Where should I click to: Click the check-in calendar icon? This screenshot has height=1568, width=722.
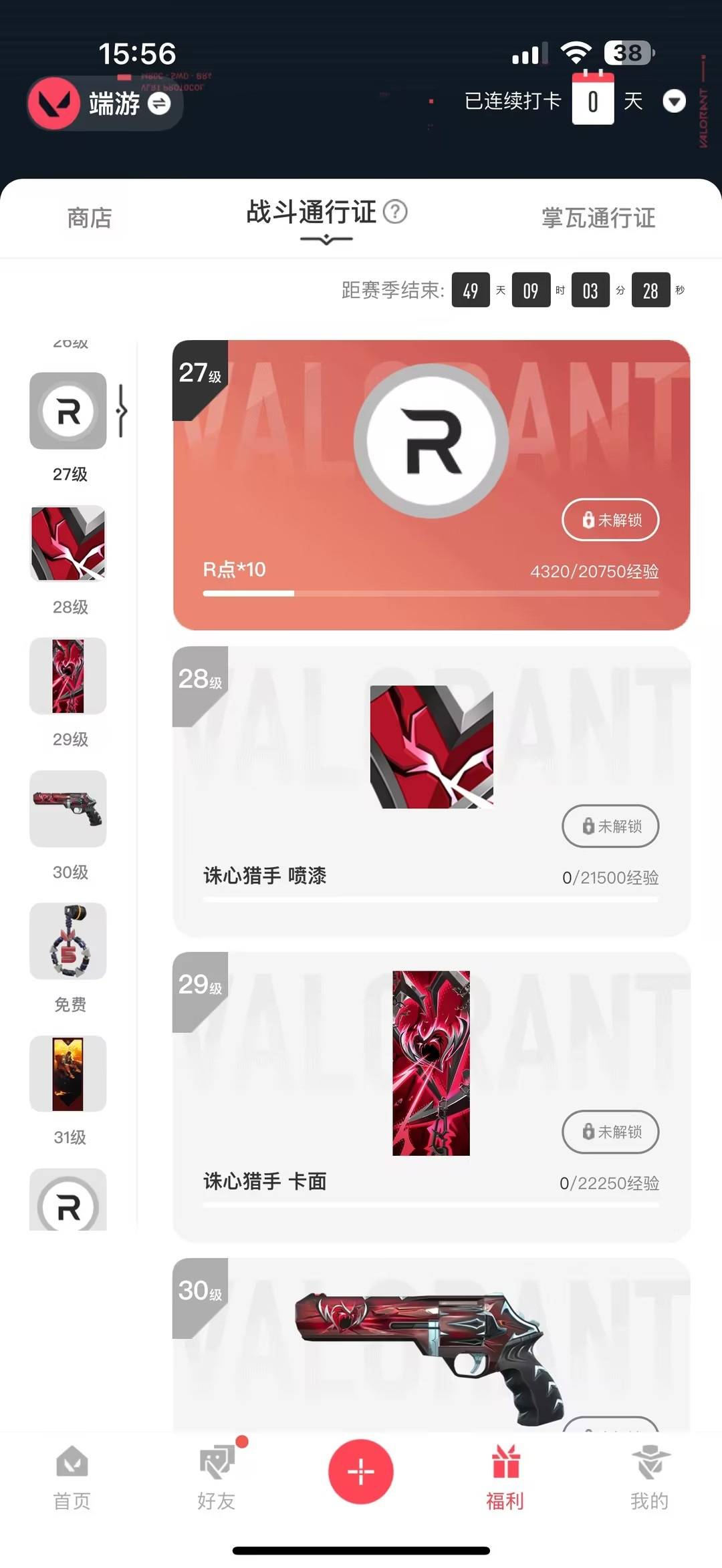pos(594,100)
